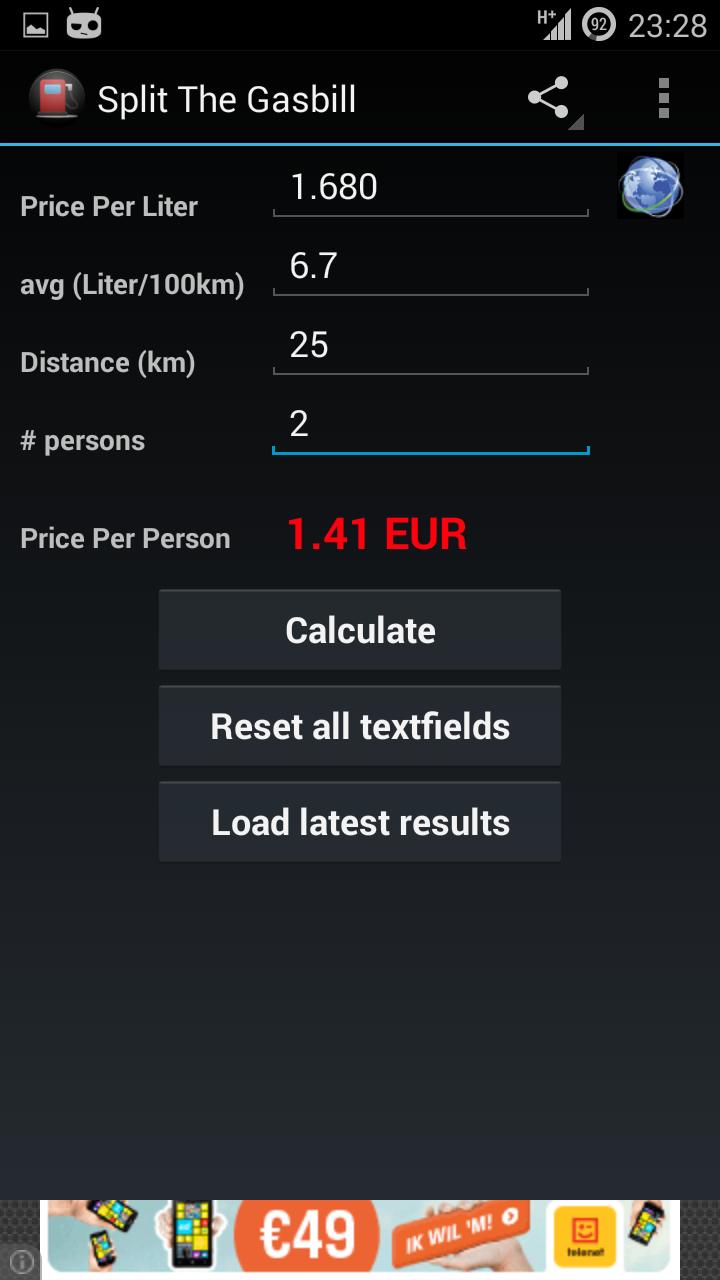Edit the avg Liter/100km field
Image resolution: width=720 pixels, height=1280 pixels.
pyautogui.click(x=430, y=267)
